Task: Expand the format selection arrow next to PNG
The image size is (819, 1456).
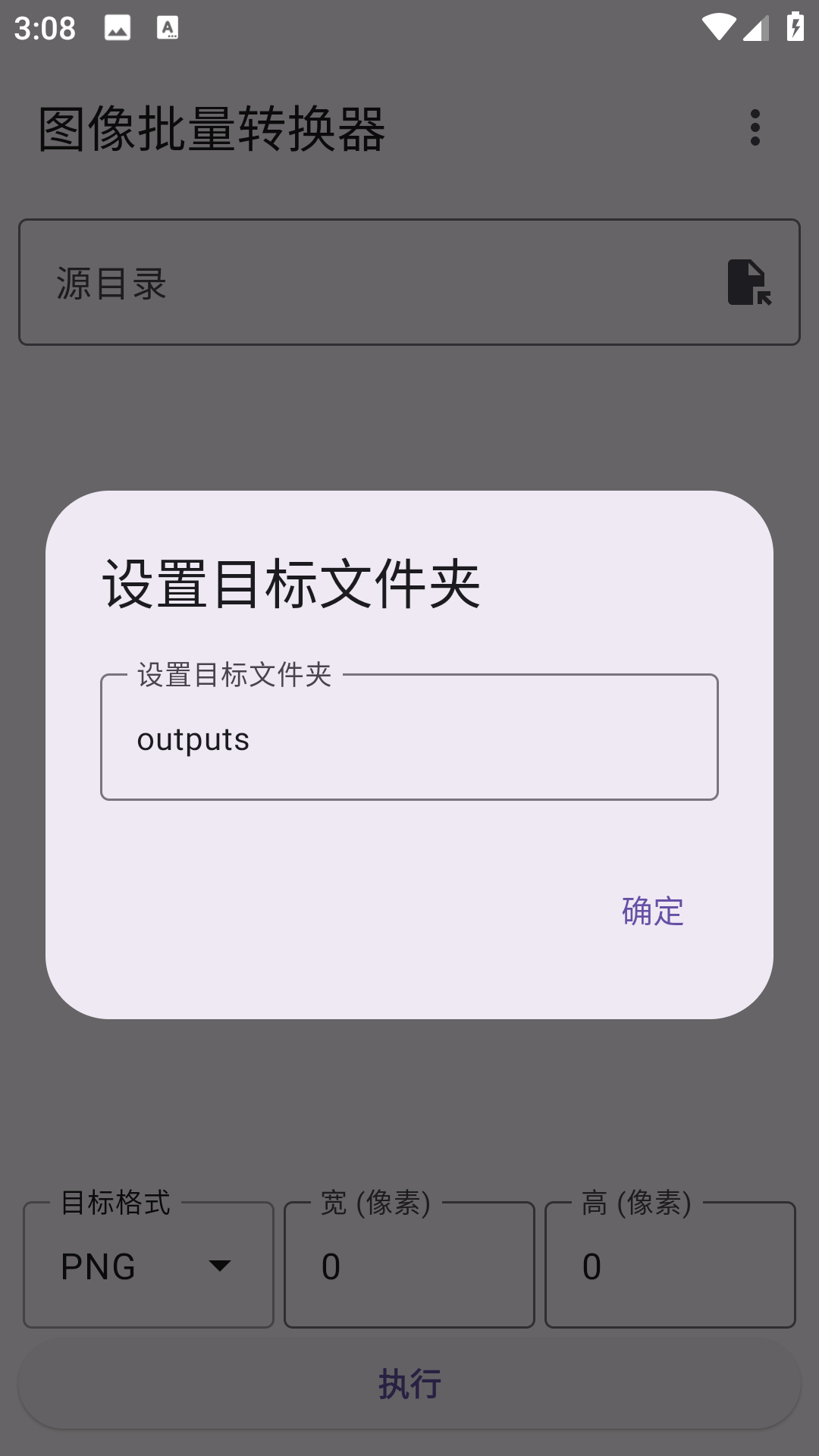Action: point(221,1265)
